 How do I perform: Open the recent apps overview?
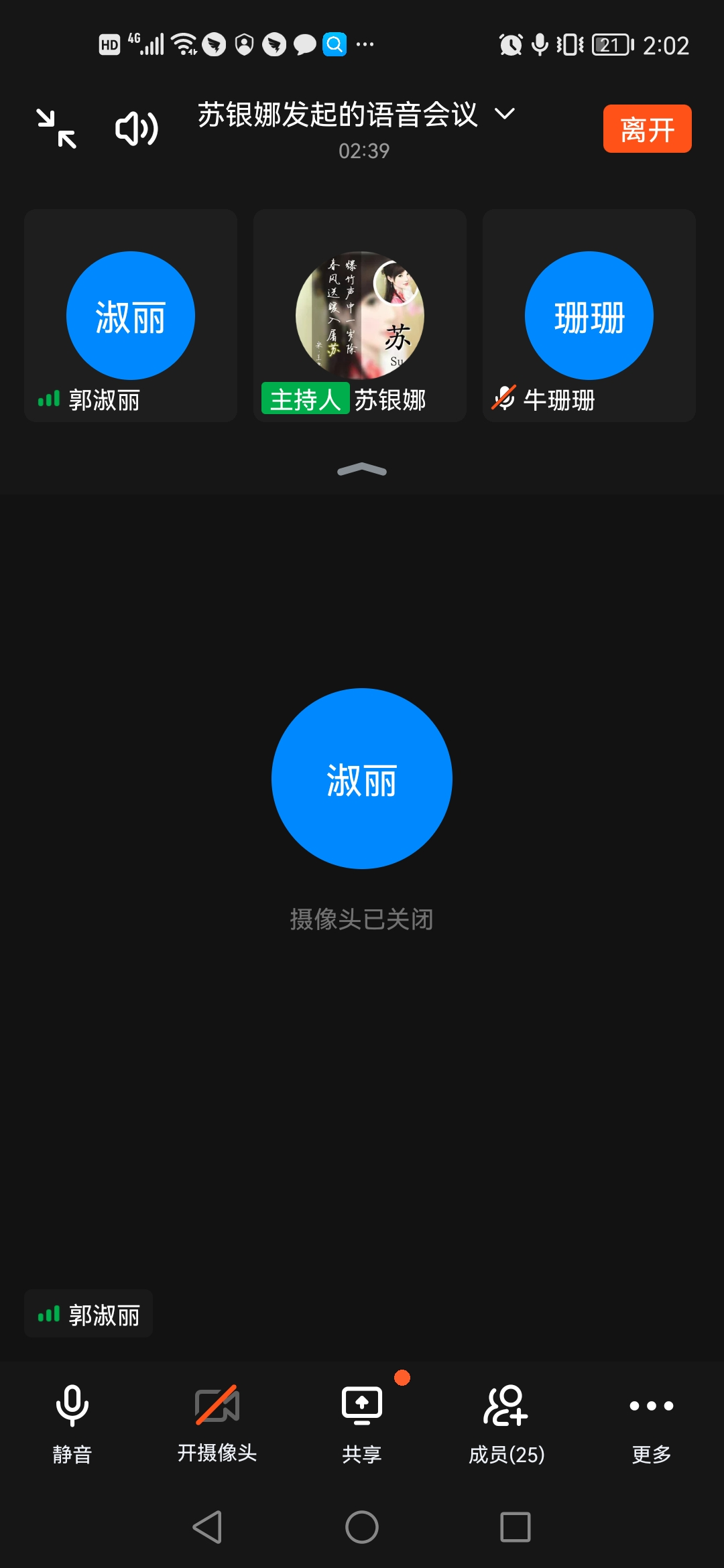click(x=516, y=1527)
